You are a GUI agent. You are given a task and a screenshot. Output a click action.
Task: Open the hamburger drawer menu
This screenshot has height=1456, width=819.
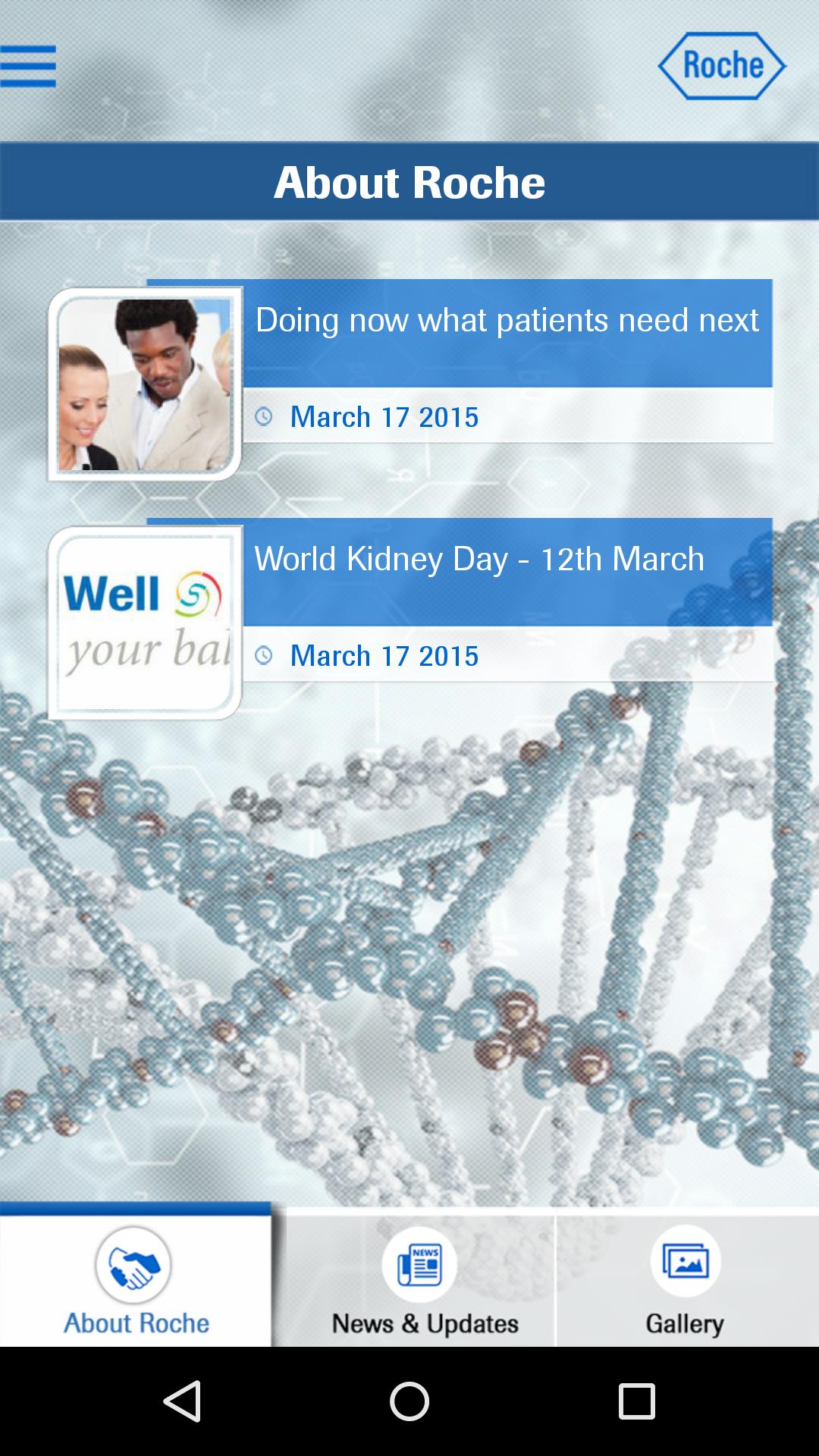pos(28,66)
